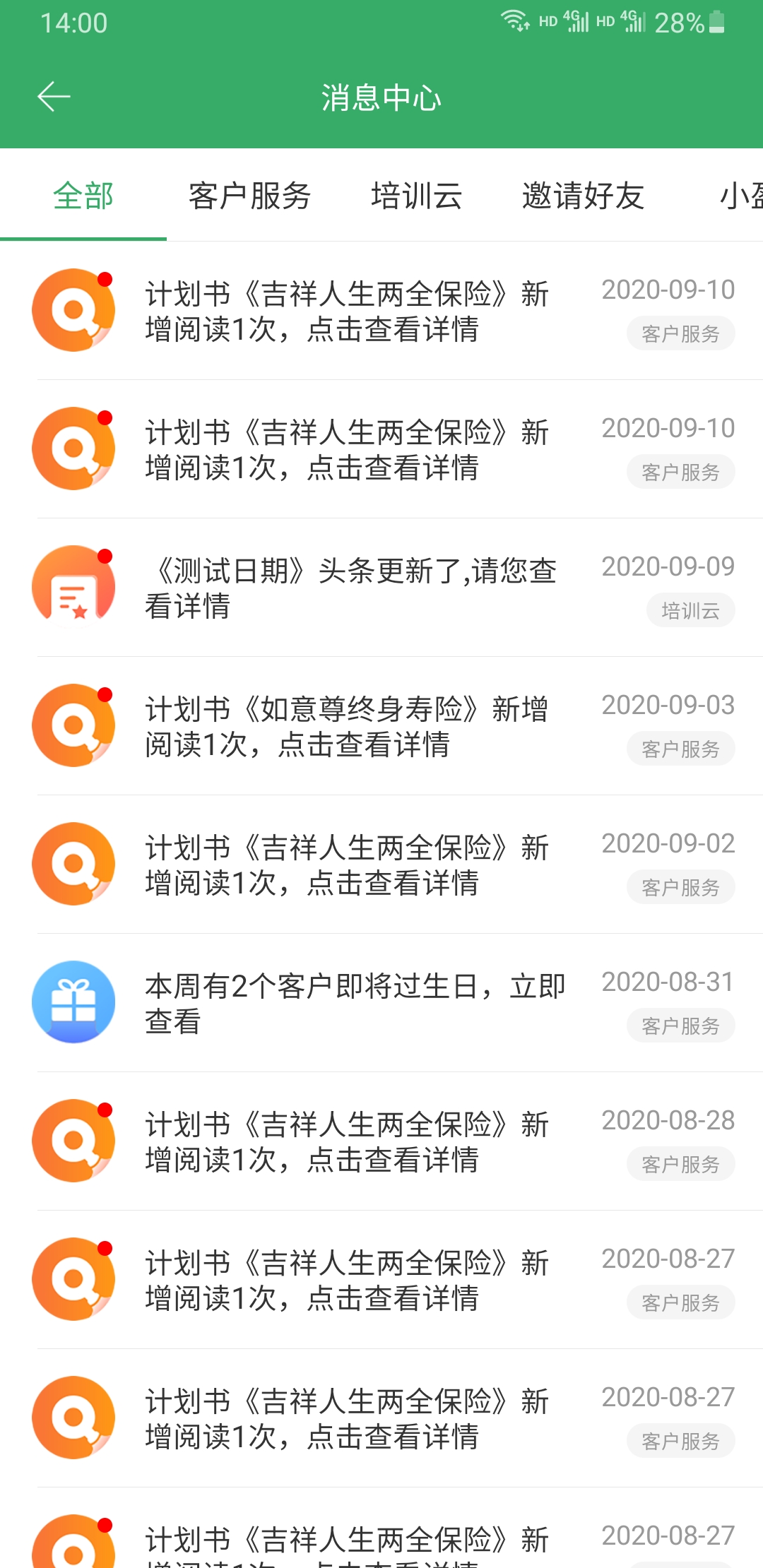Screen dimensions: 763x1568
Task: Open the 培训云 tab
Action: coord(416,196)
